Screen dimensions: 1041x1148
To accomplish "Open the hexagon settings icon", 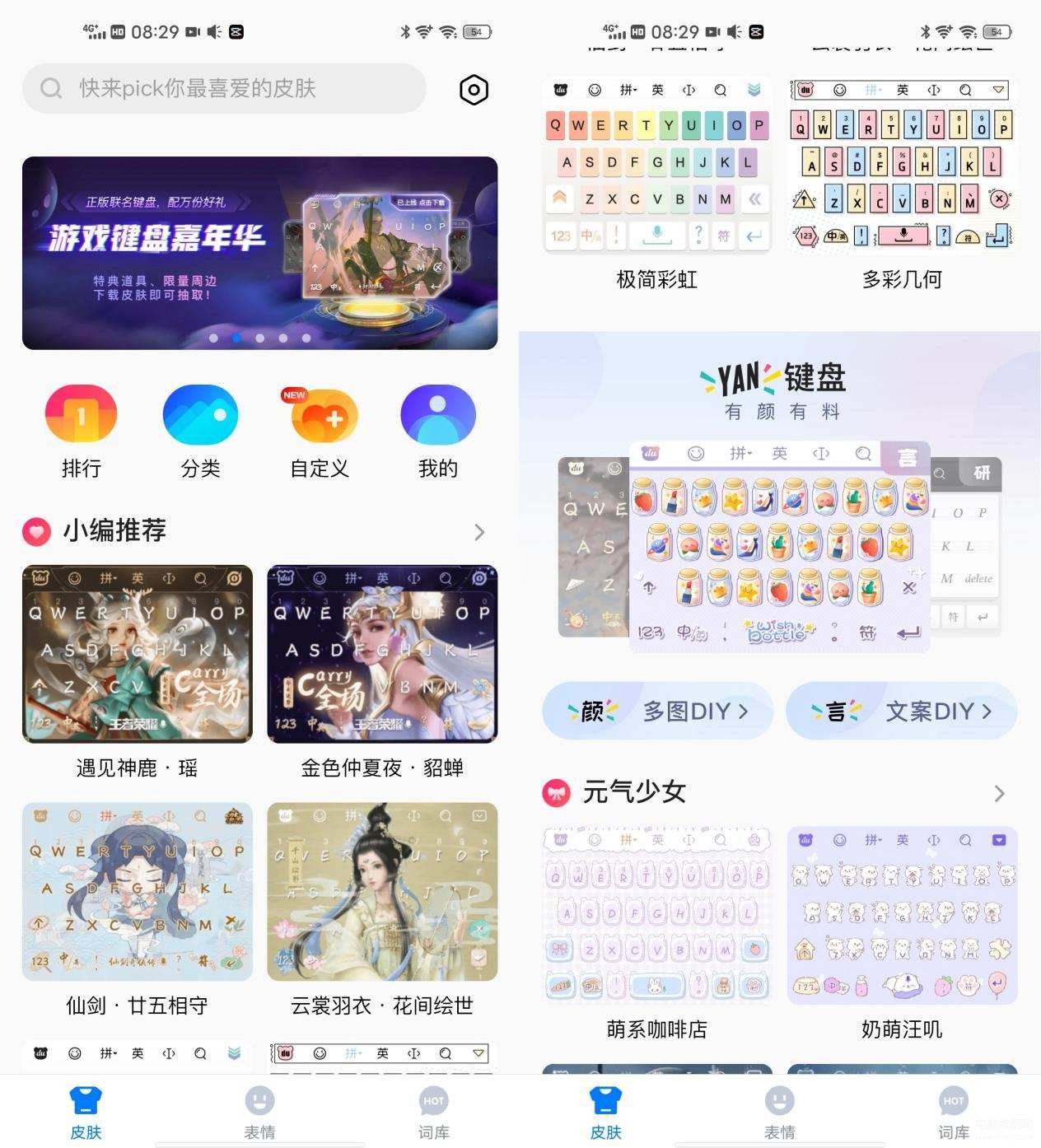I will point(474,90).
